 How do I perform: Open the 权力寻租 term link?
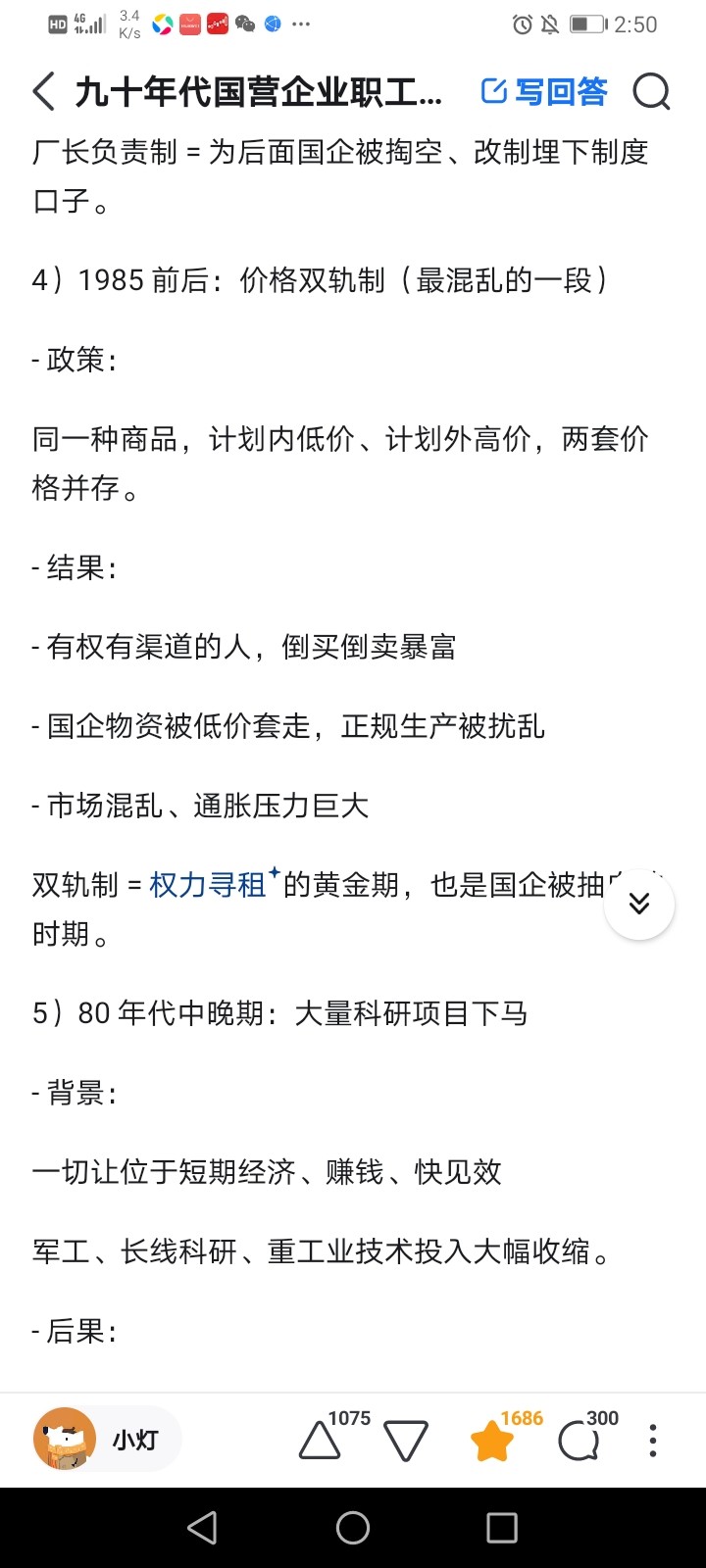pyautogui.click(x=209, y=883)
